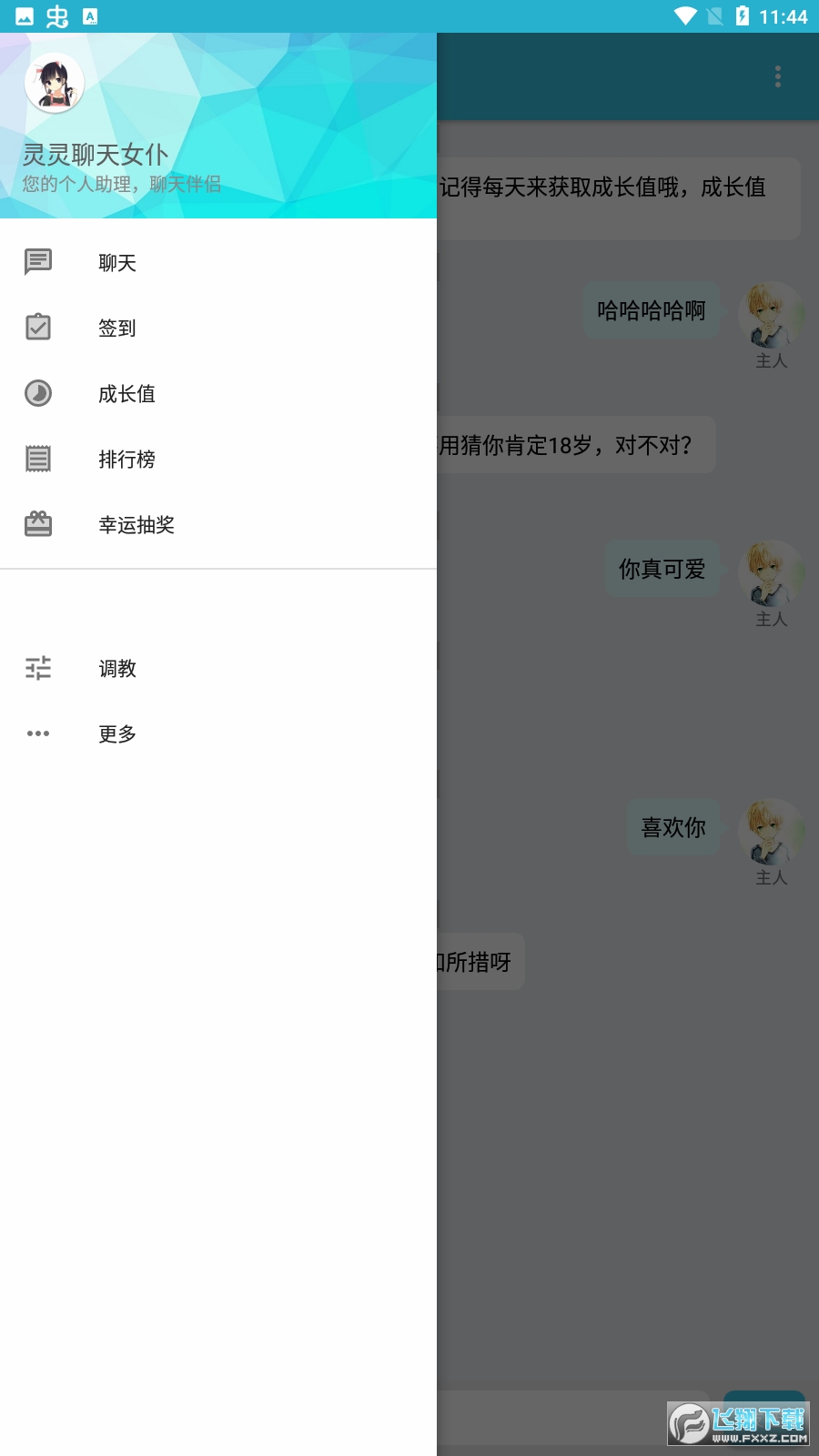819x1456 pixels.
Task: Tap the sign-in clipboard icon beside 签到
Action: 37,328
